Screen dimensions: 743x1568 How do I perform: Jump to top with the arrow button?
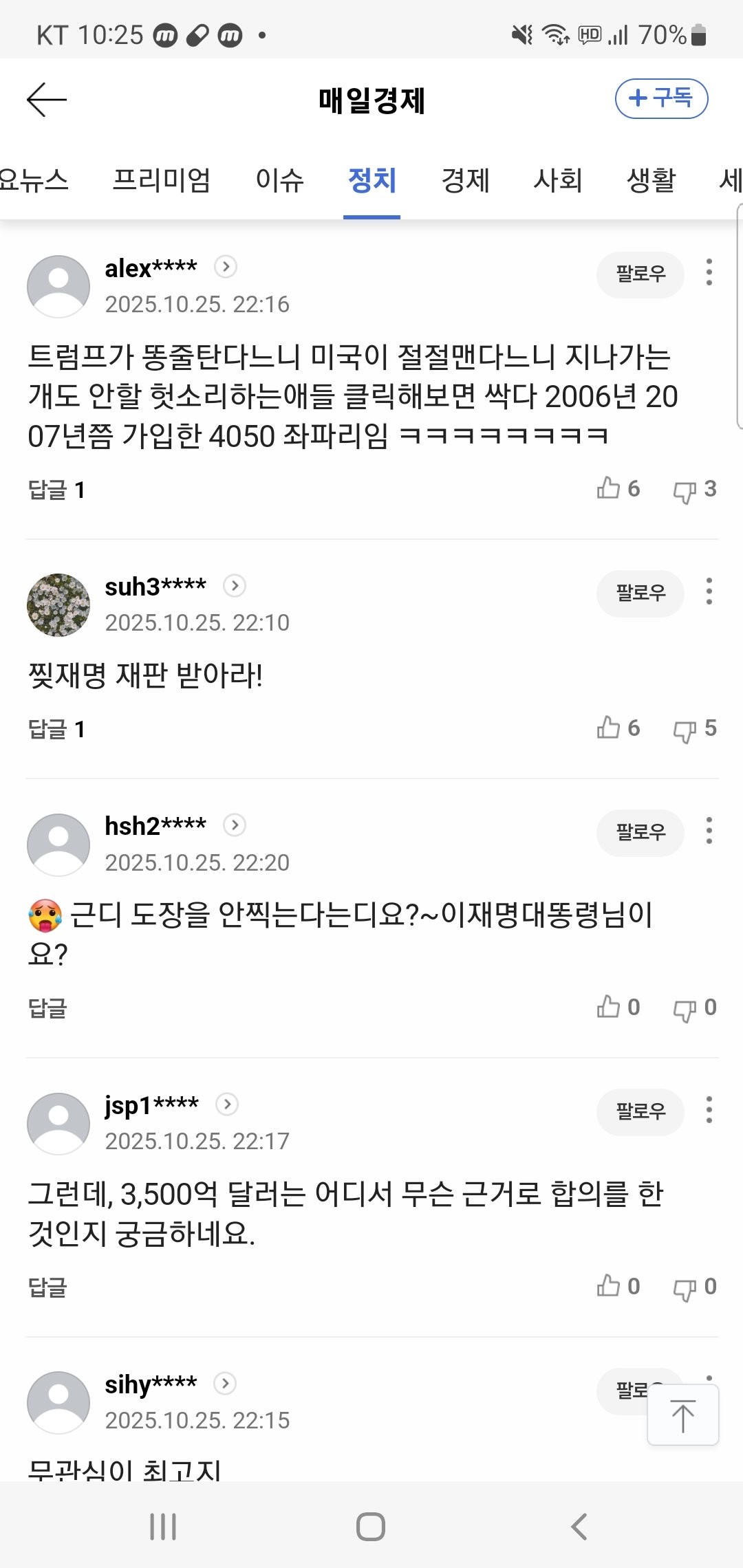[x=682, y=1416]
